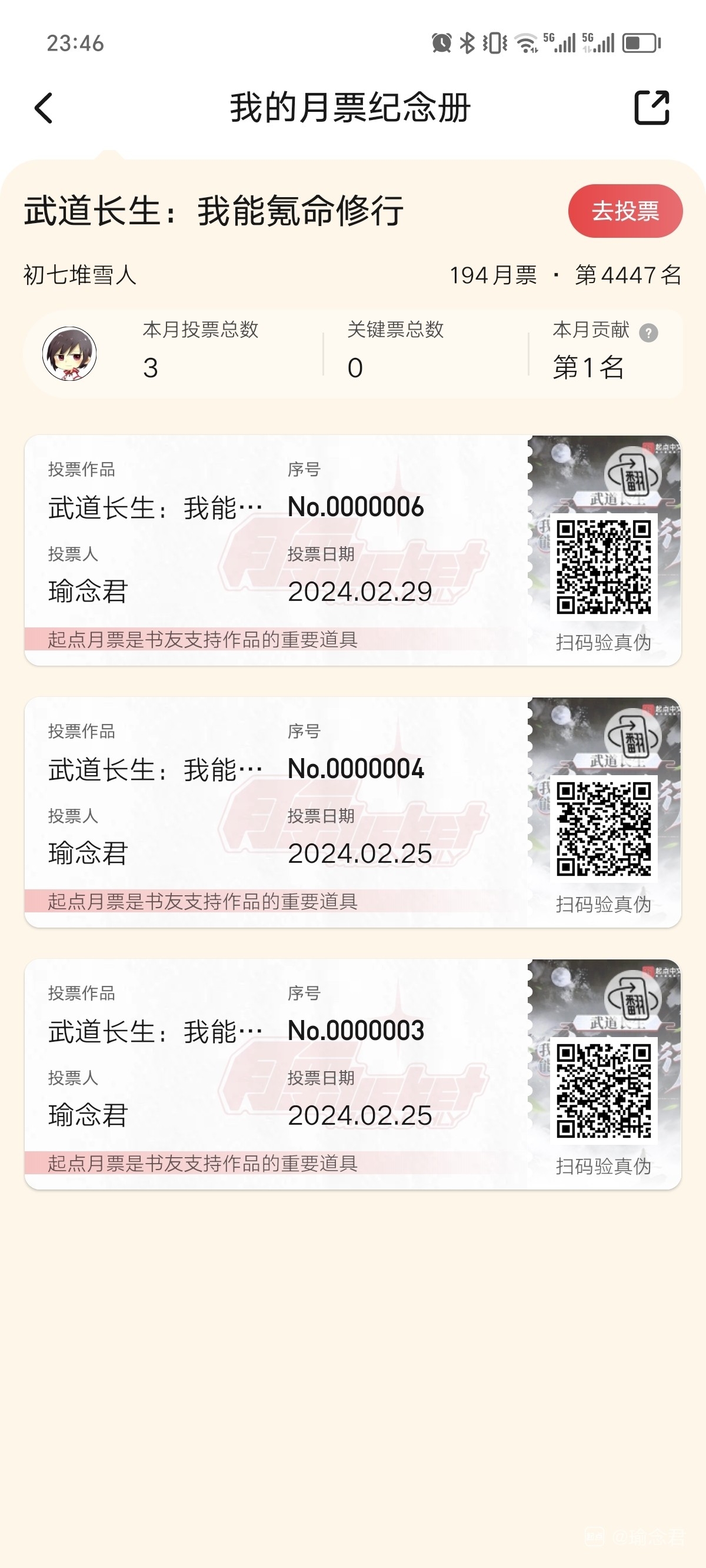706x1568 pixels.
Task: Tap the 去投票 button
Action: (x=625, y=211)
